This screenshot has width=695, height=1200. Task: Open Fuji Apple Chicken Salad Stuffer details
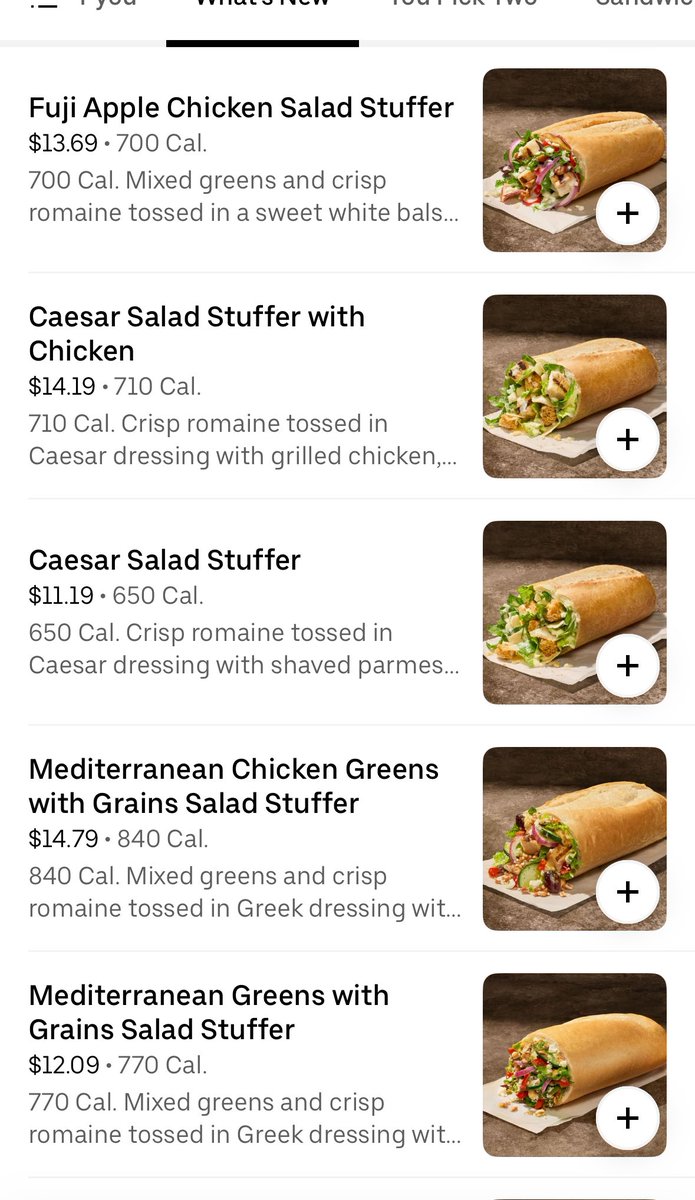[x=241, y=108]
